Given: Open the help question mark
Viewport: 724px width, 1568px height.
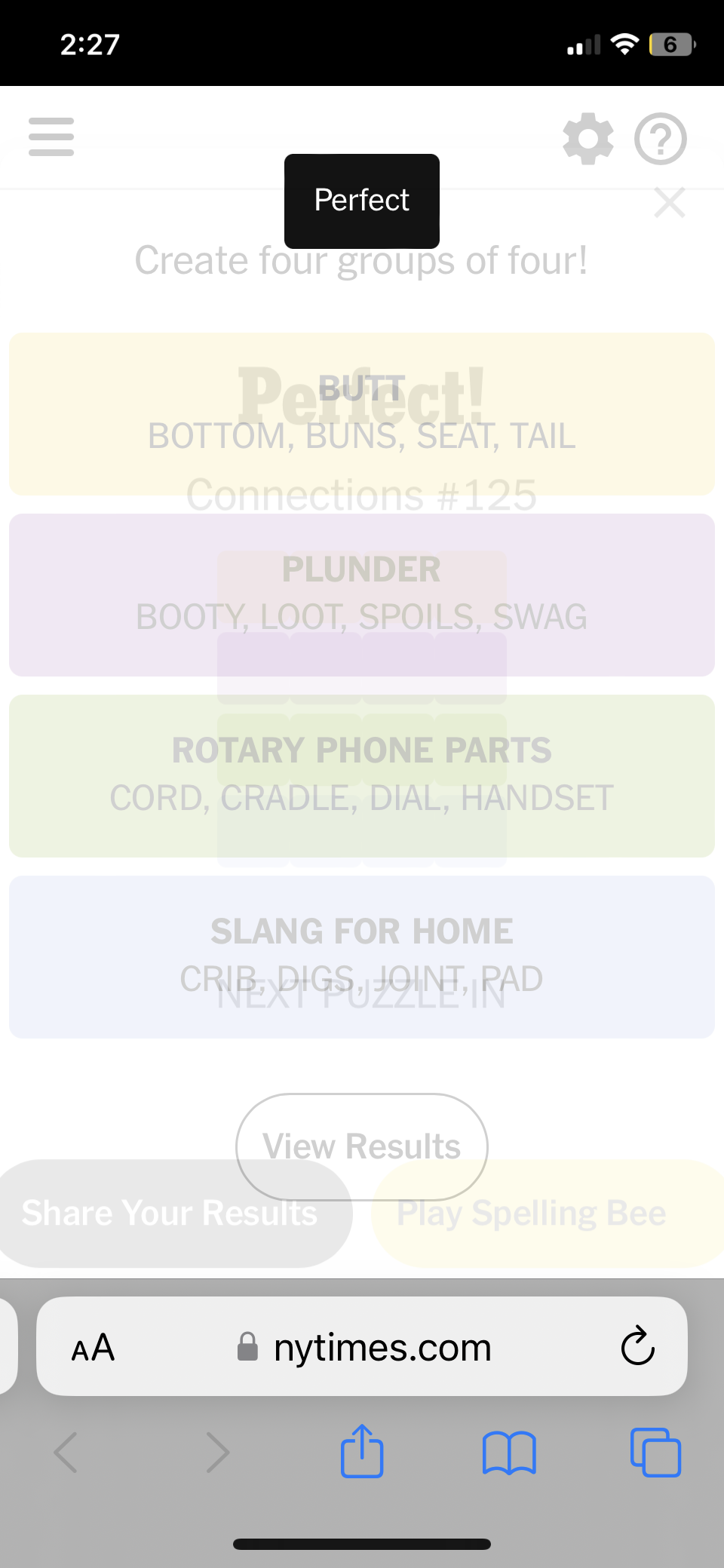Looking at the screenshot, I should (x=661, y=139).
